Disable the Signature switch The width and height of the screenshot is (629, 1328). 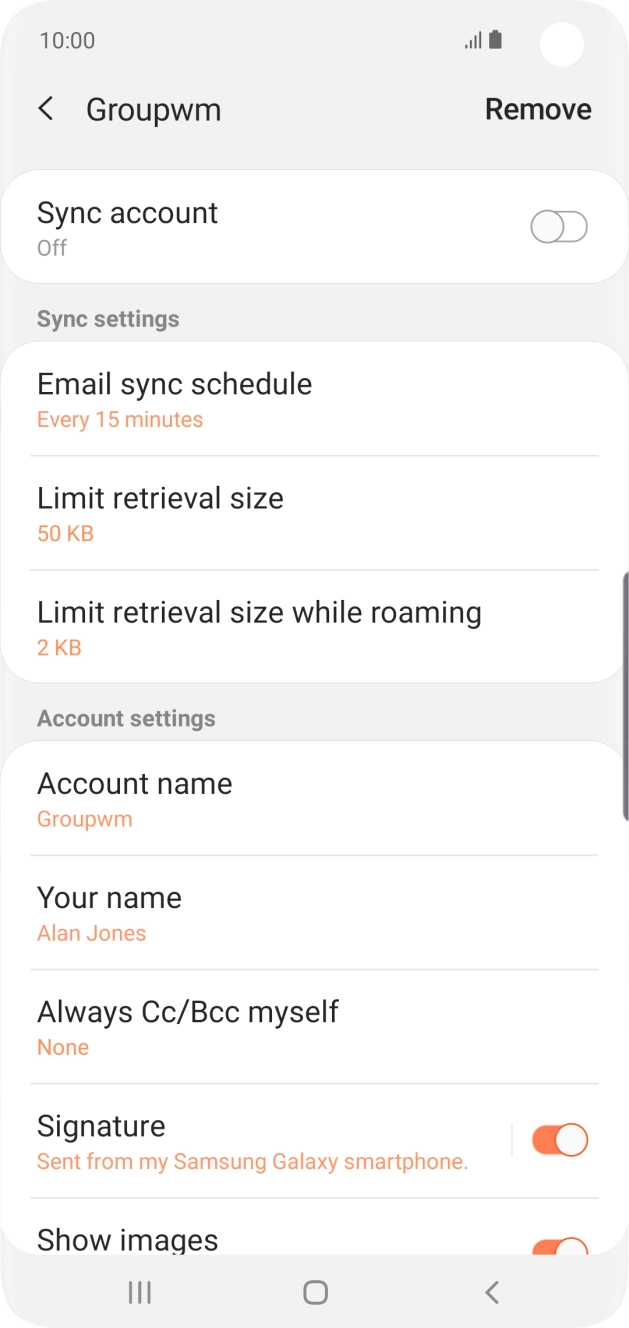tap(559, 1140)
